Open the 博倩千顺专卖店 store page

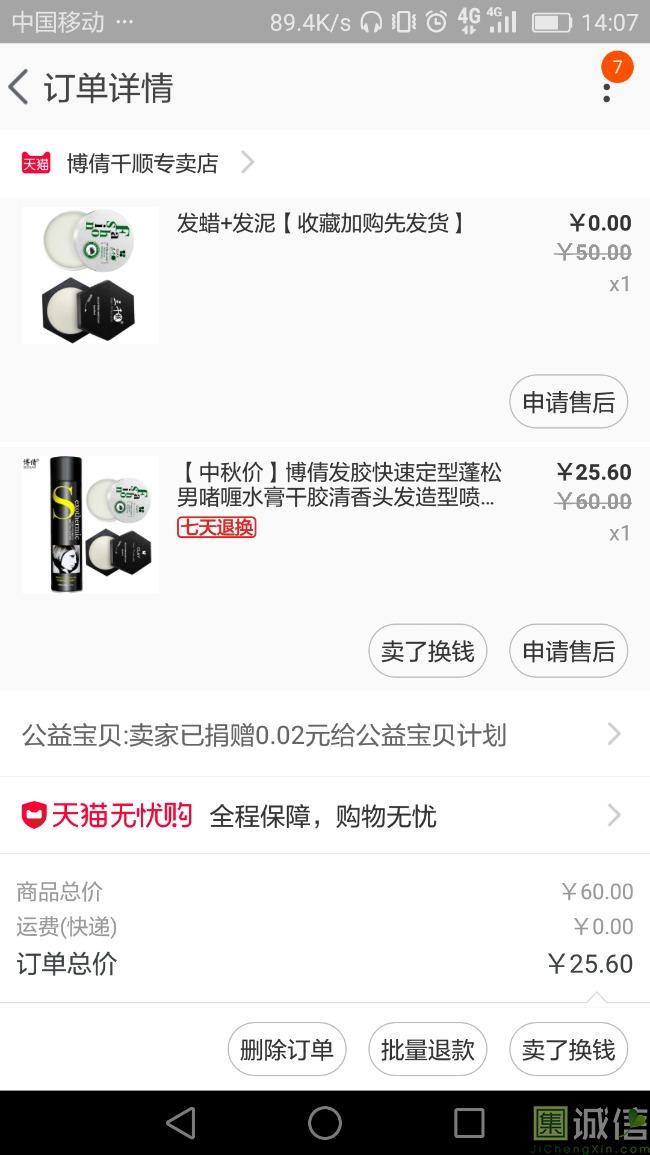coord(142,163)
